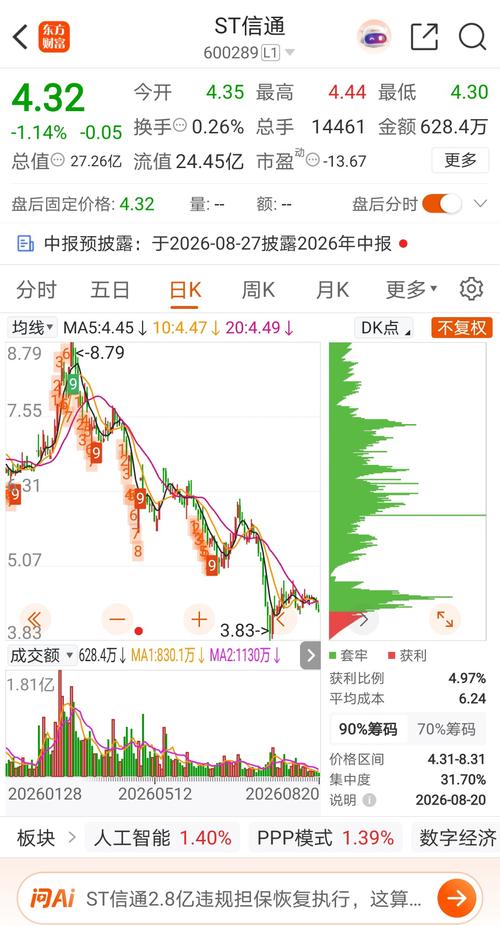Select the 周K tab

click(x=258, y=290)
